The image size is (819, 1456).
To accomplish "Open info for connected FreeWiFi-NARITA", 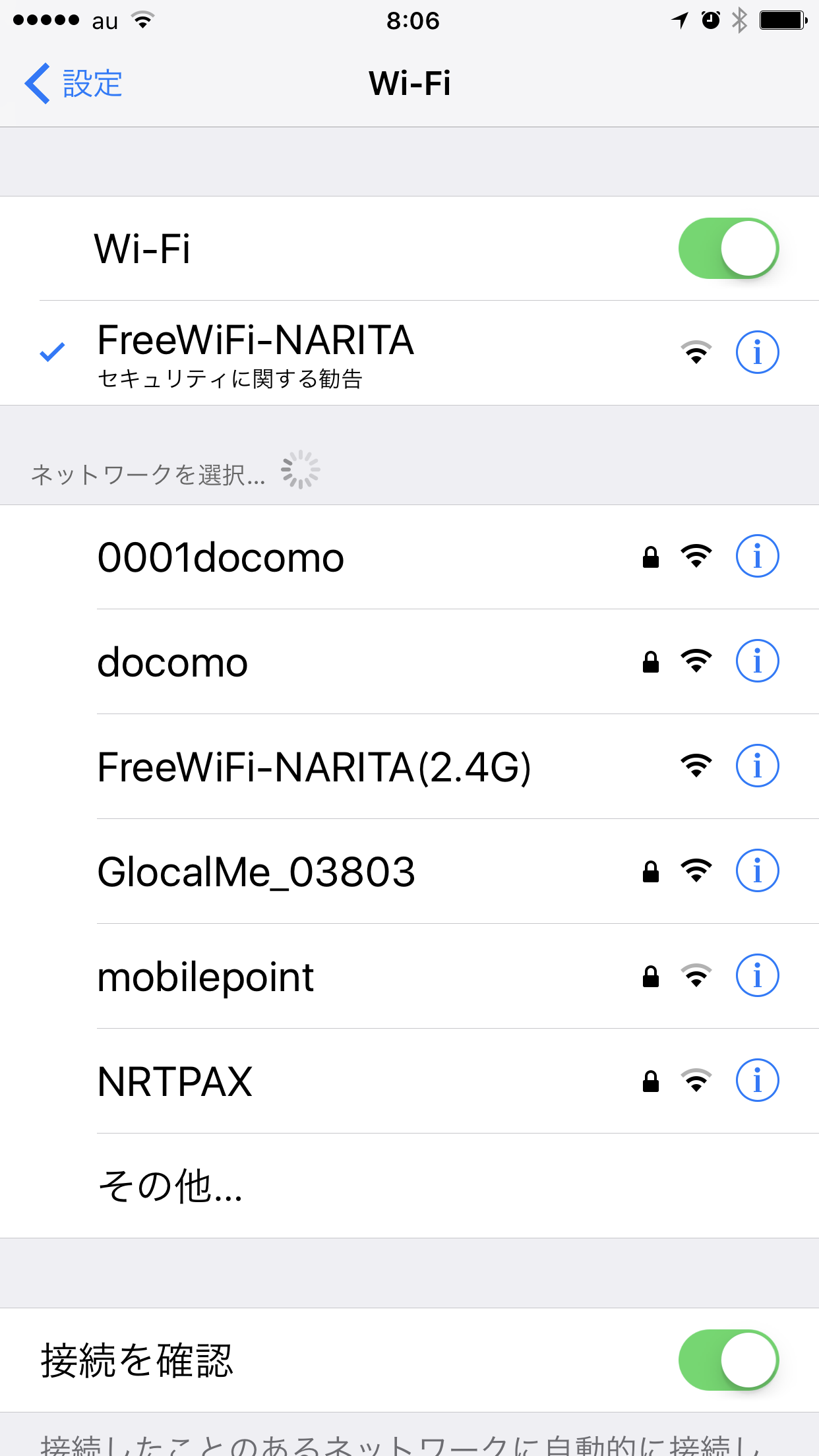I will [757, 352].
